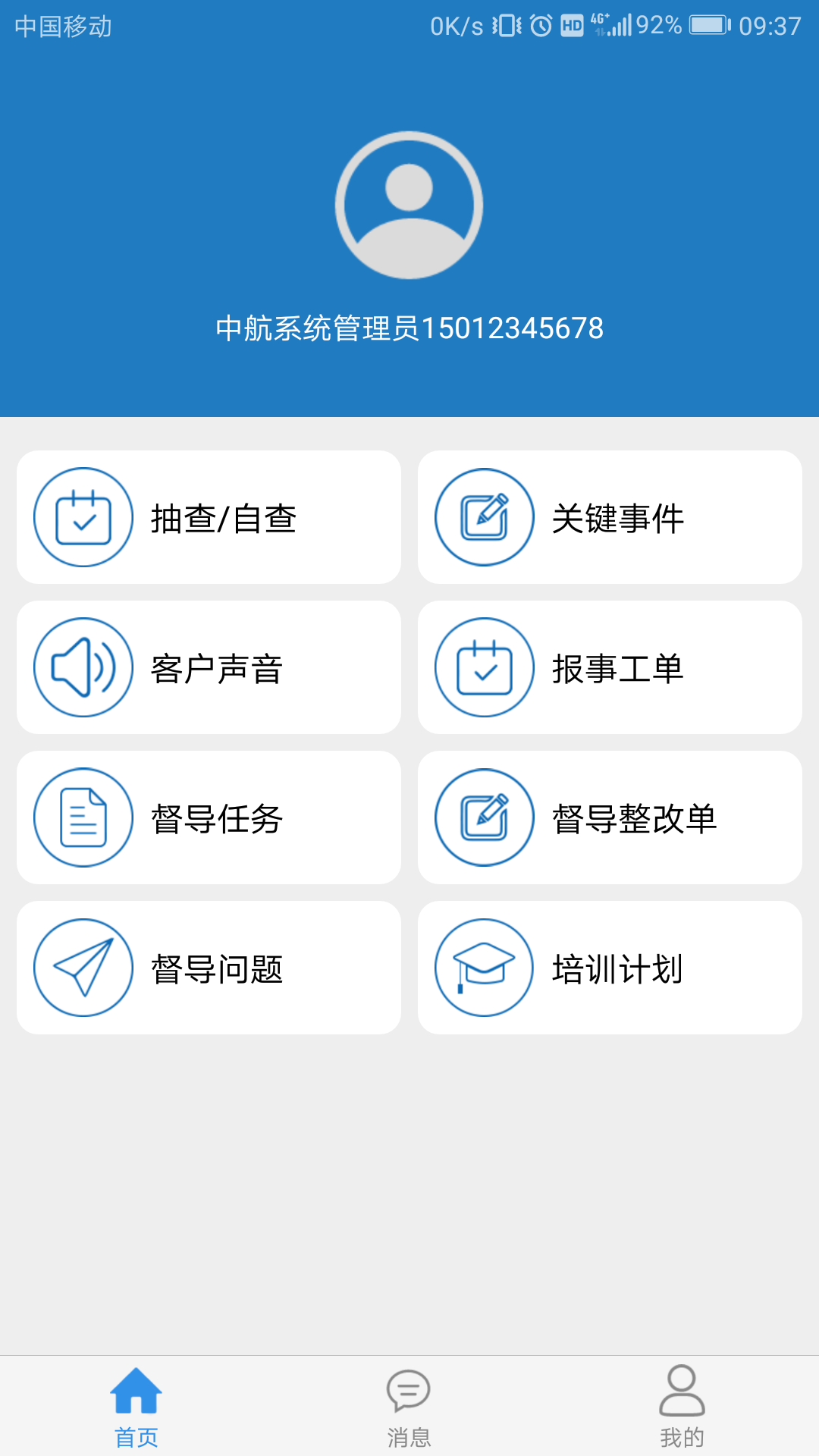Switch to the 消息 tab

[x=409, y=1406]
